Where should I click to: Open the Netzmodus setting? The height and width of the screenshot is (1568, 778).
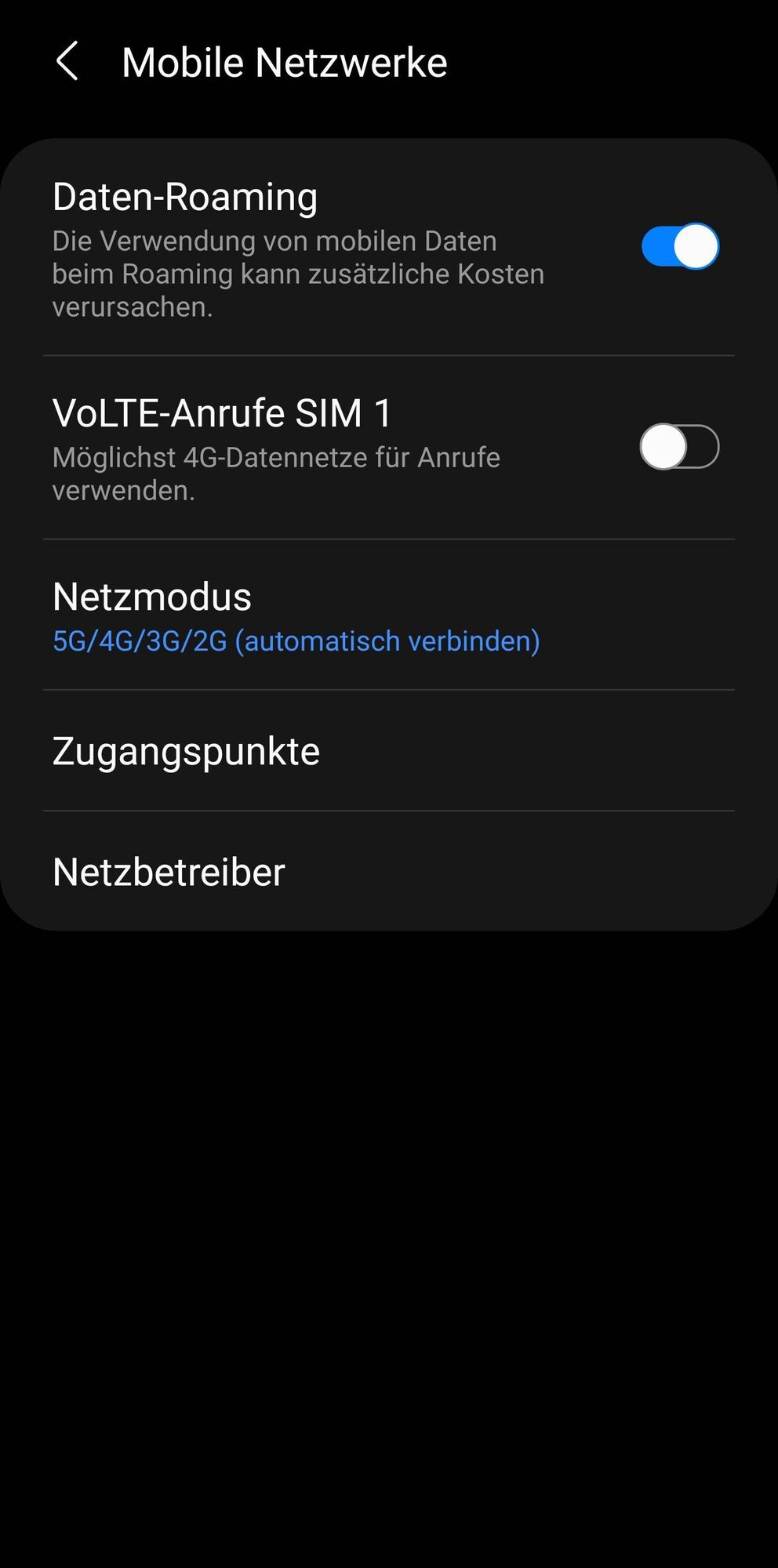[296, 617]
